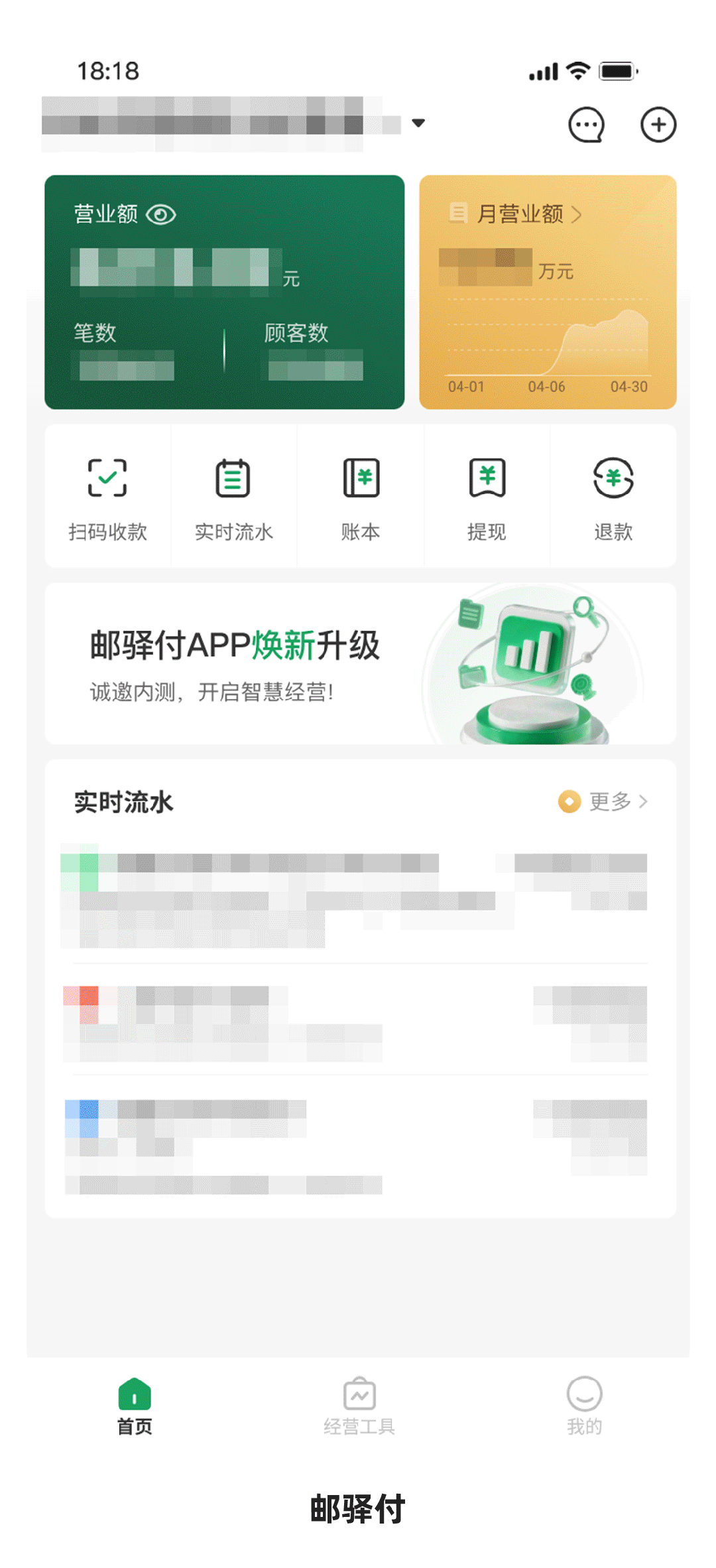Image resolution: width=716 pixels, height=1568 pixels.
Task: Tap the plus add icon
Action: (x=658, y=125)
